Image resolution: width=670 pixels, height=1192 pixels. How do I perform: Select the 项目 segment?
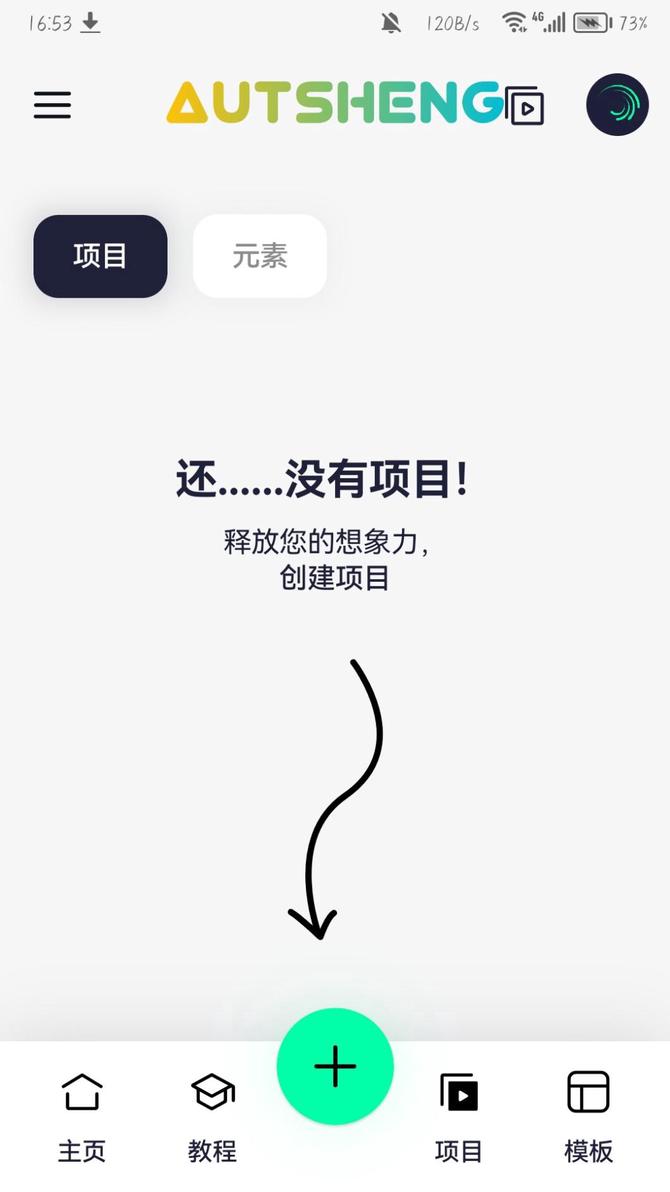tap(100, 256)
